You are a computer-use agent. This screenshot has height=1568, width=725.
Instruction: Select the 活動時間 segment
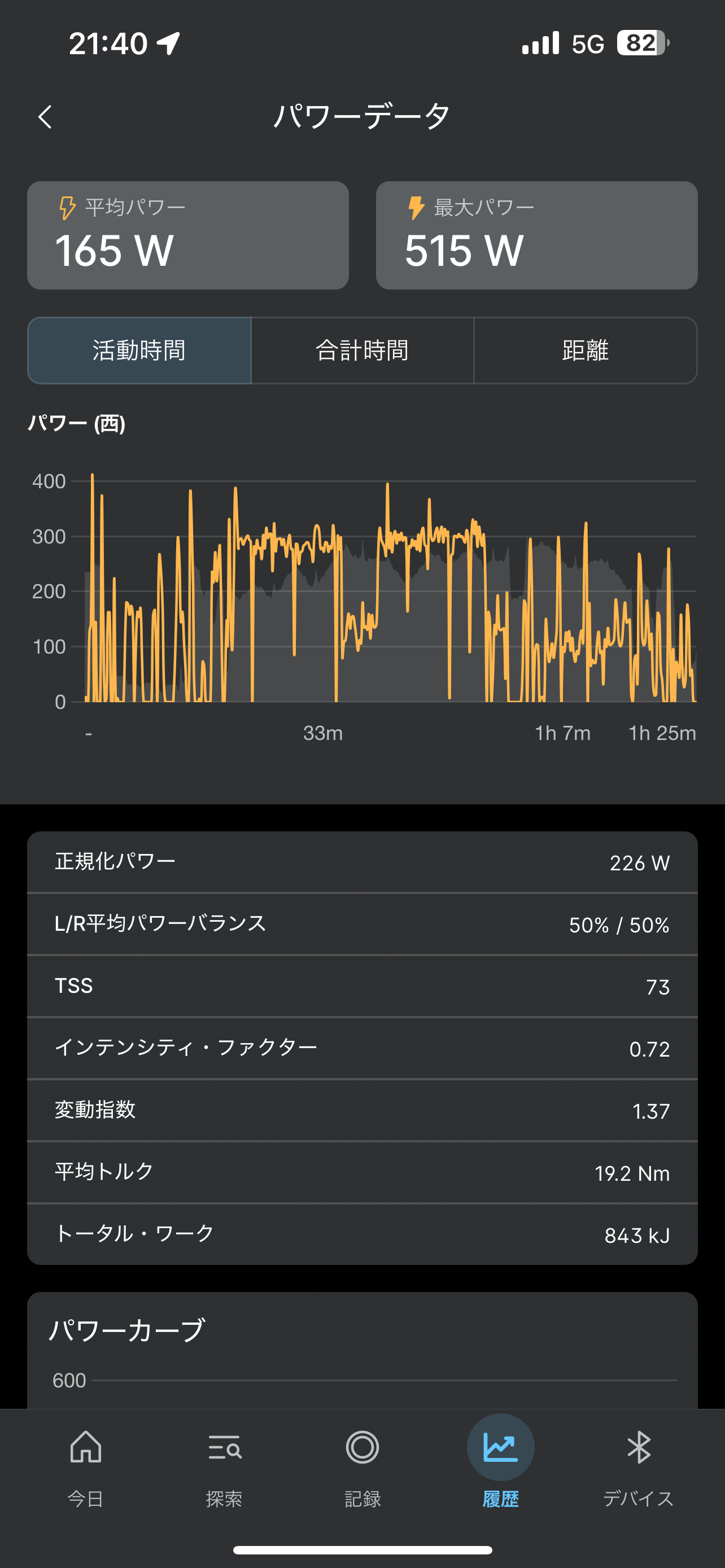tap(139, 351)
